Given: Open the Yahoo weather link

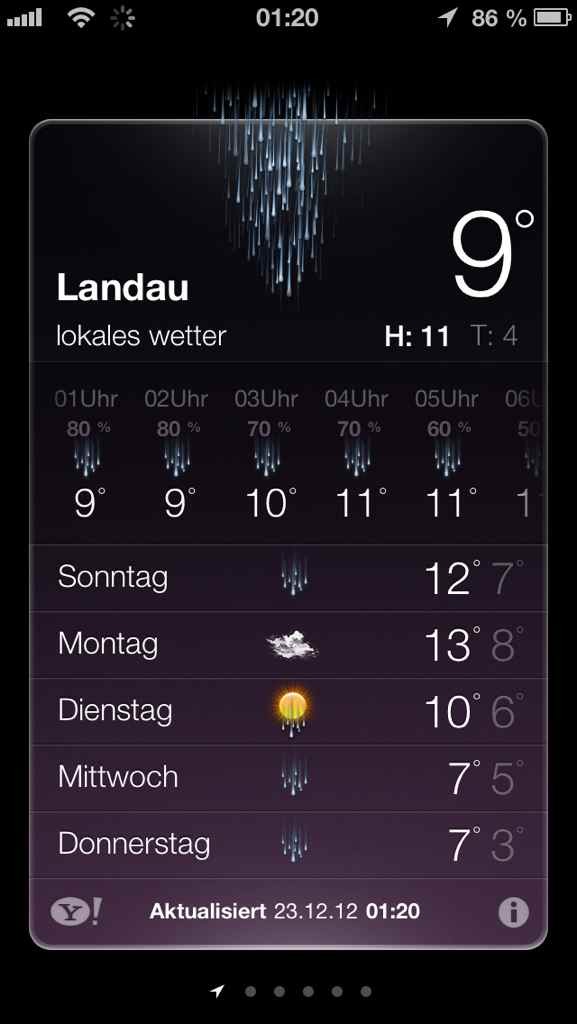Looking at the screenshot, I should coord(76,911).
